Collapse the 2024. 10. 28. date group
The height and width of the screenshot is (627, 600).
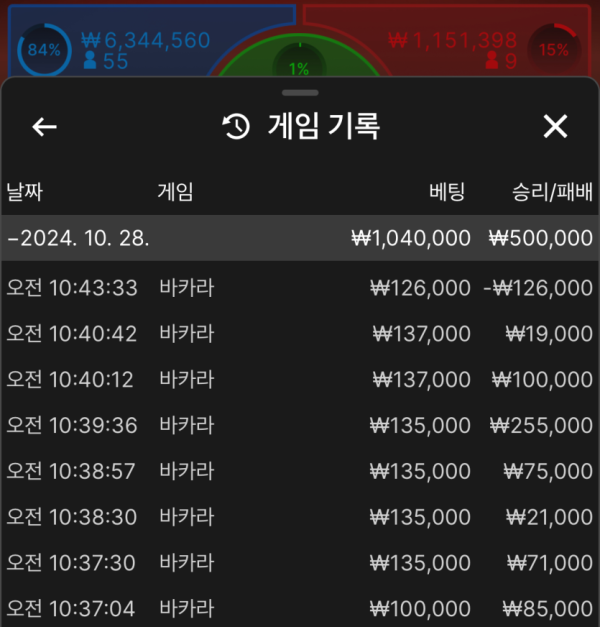coord(80,239)
